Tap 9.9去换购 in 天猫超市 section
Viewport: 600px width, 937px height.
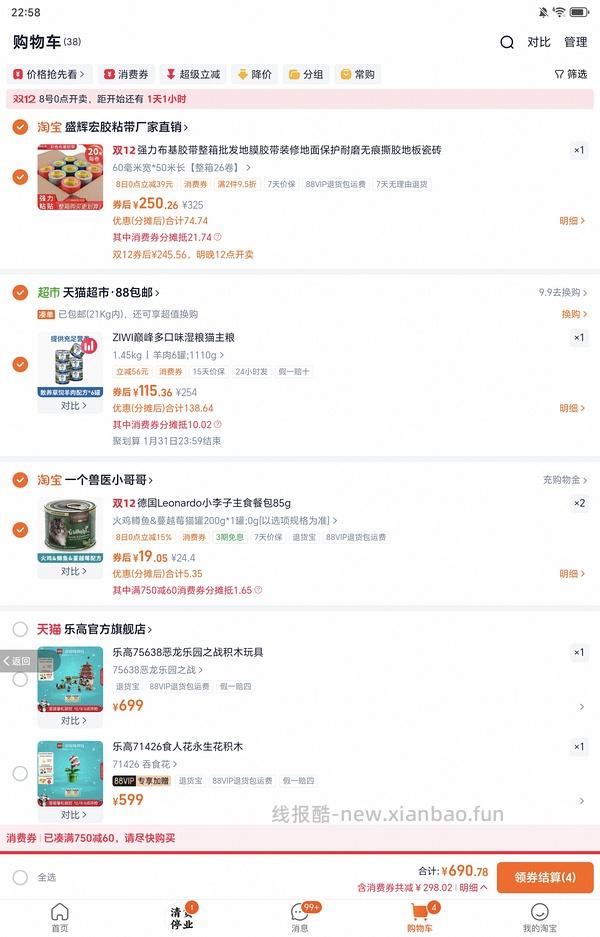pyautogui.click(x=560, y=293)
